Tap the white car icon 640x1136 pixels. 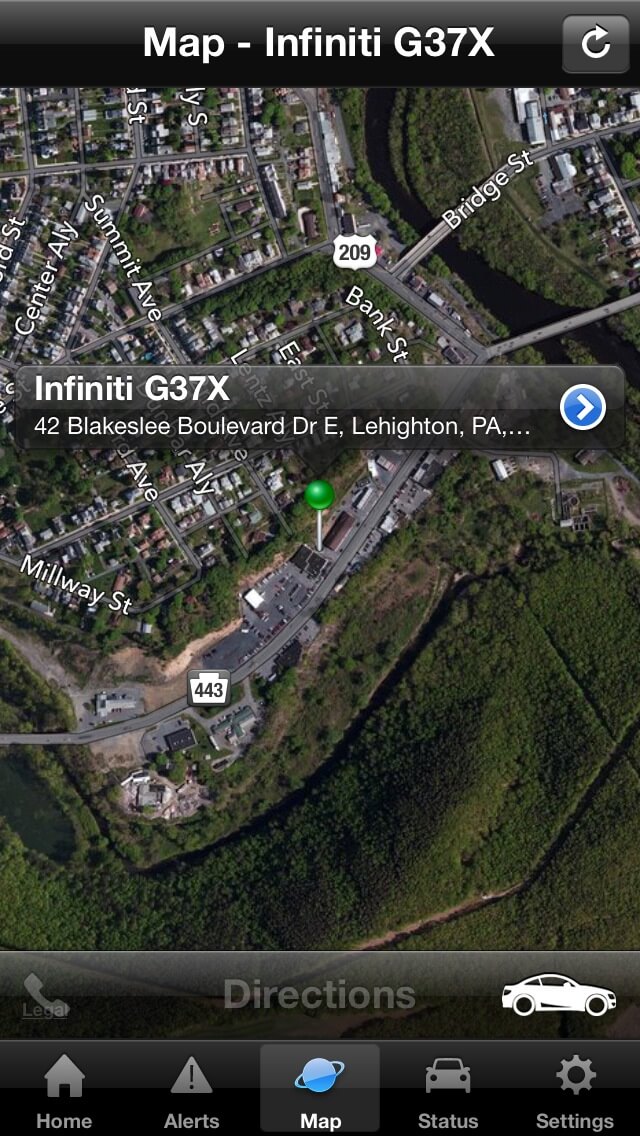click(559, 994)
